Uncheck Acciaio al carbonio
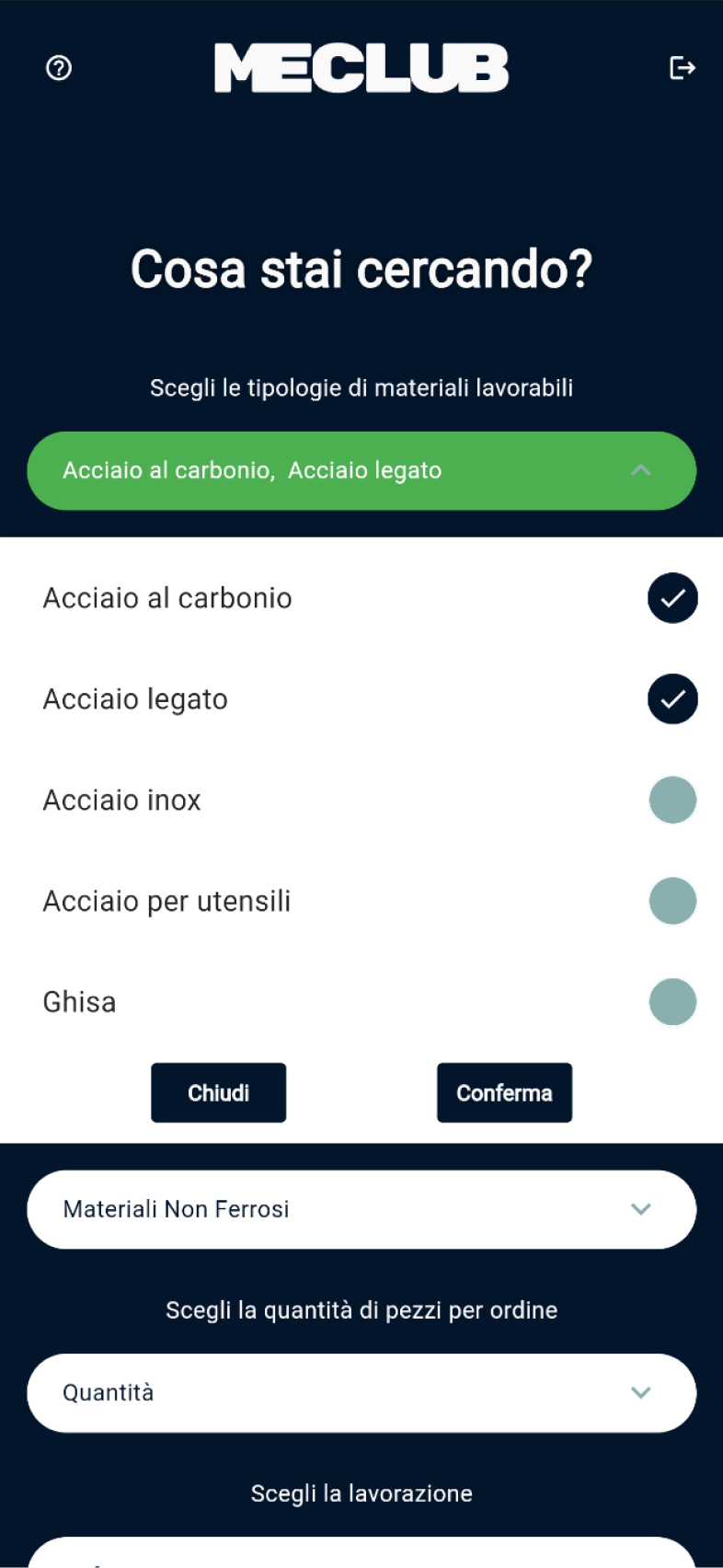This screenshot has height=1568, width=723. tap(672, 598)
